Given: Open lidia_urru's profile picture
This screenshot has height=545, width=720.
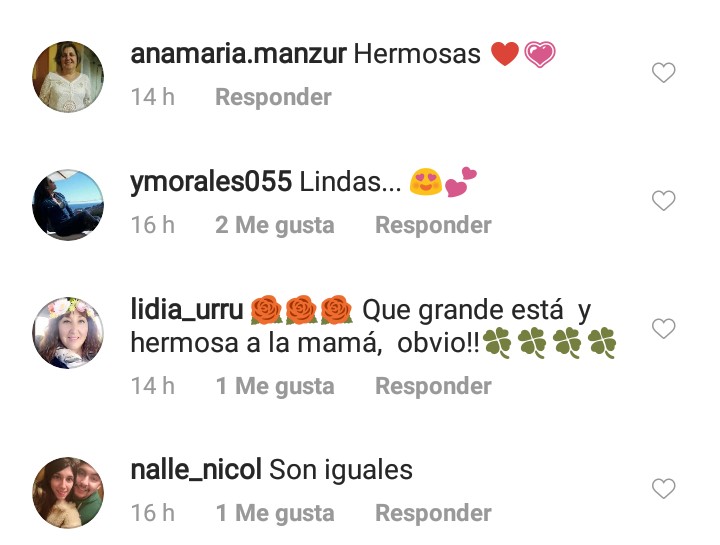Looking at the screenshot, I should coord(68,332).
